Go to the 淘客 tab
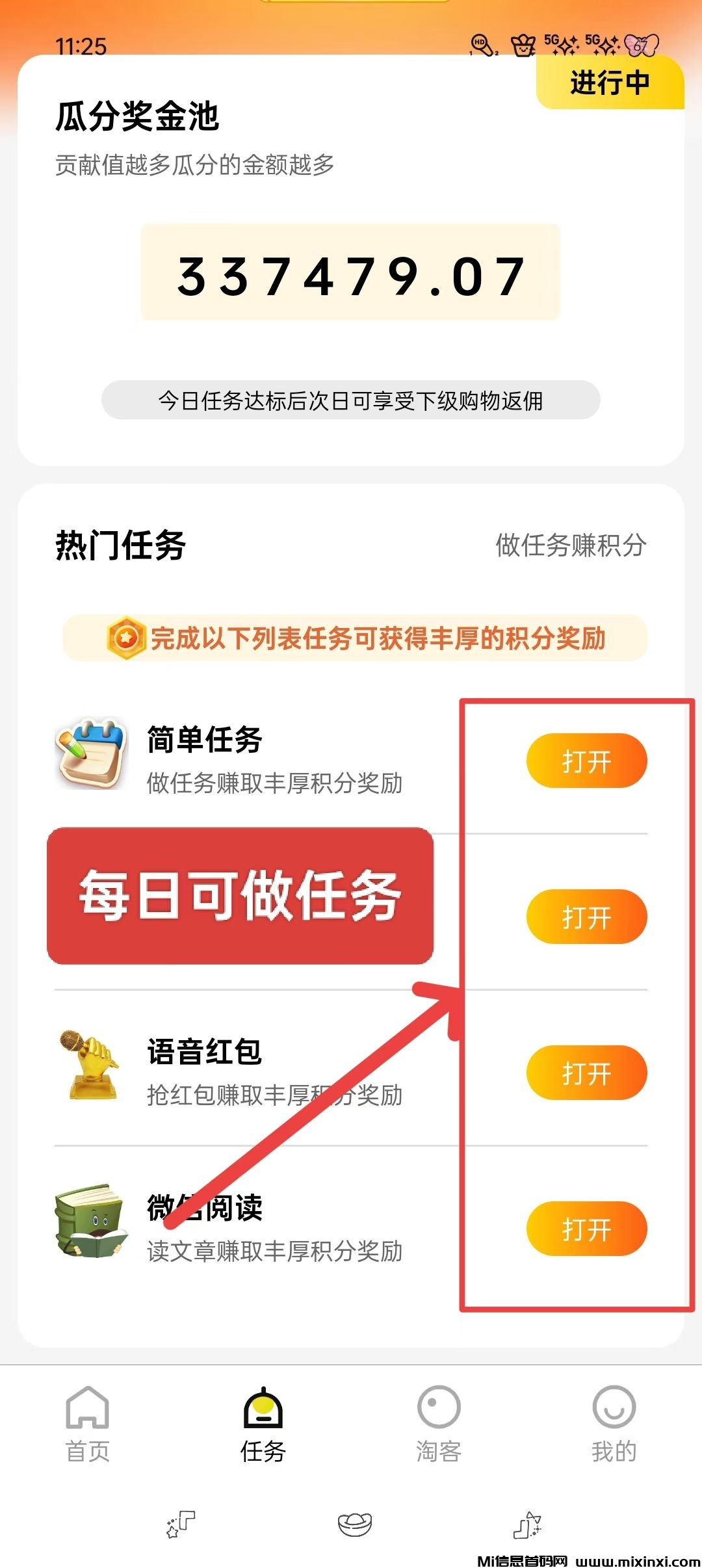The width and height of the screenshot is (702, 1568). [x=439, y=1424]
